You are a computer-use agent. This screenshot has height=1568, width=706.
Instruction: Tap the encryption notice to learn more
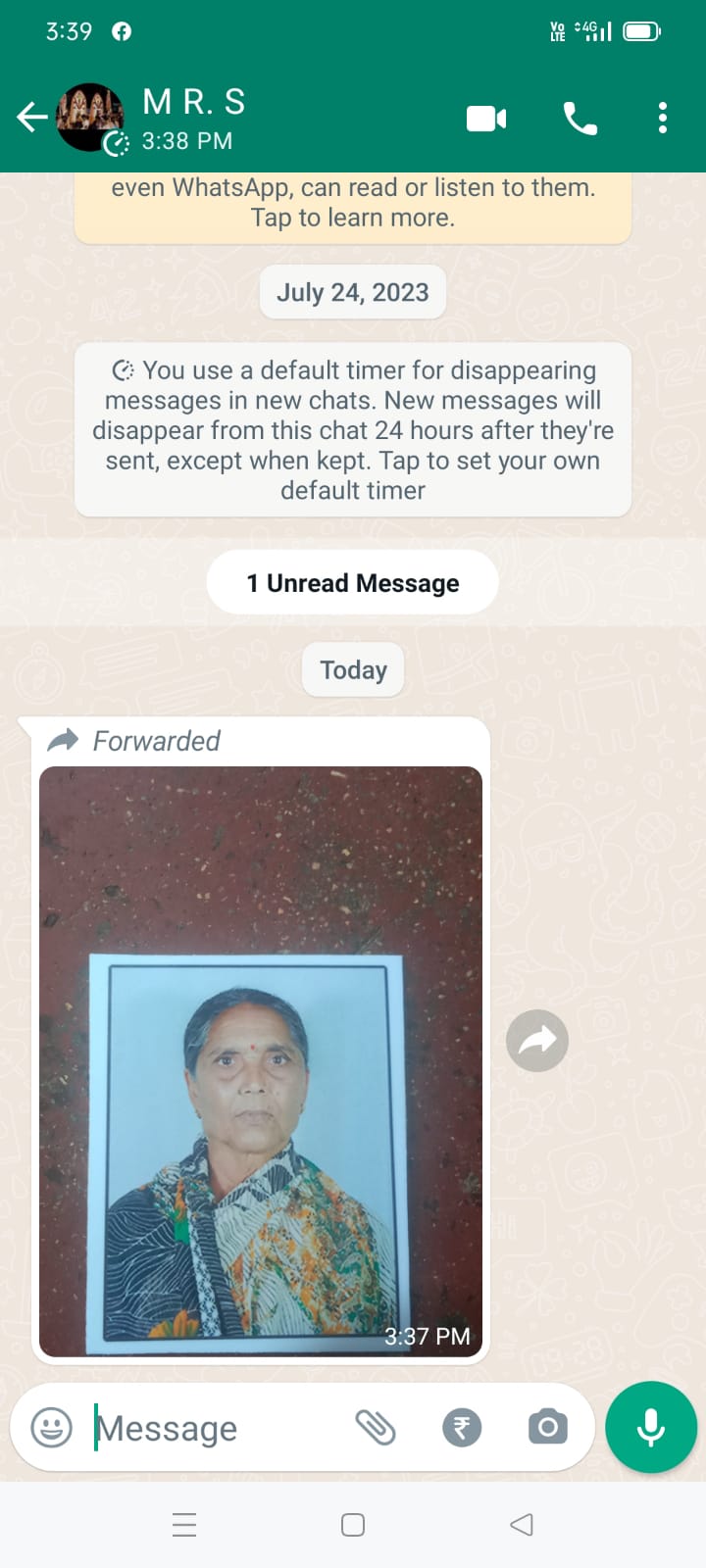[x=353, y=204]
